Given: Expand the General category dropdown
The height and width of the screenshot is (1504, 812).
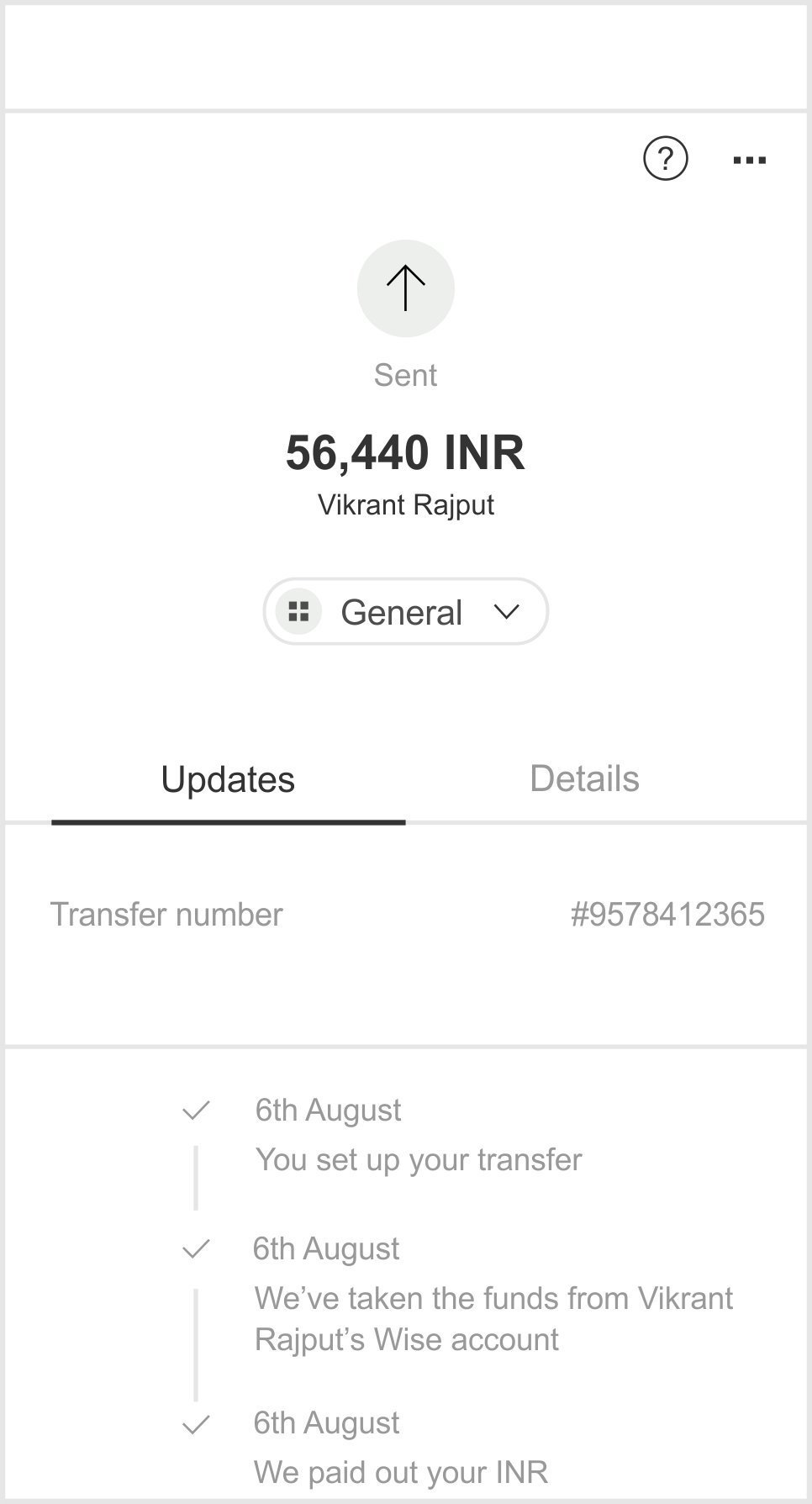Looking at the screenshot, I should pyautogui.click(x=406, y=612).
